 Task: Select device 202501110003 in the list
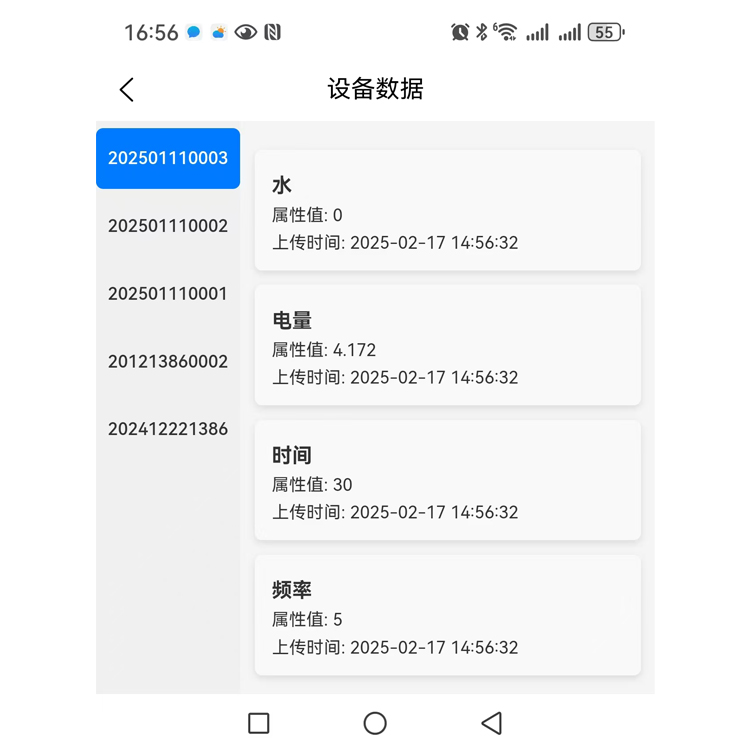168,158
